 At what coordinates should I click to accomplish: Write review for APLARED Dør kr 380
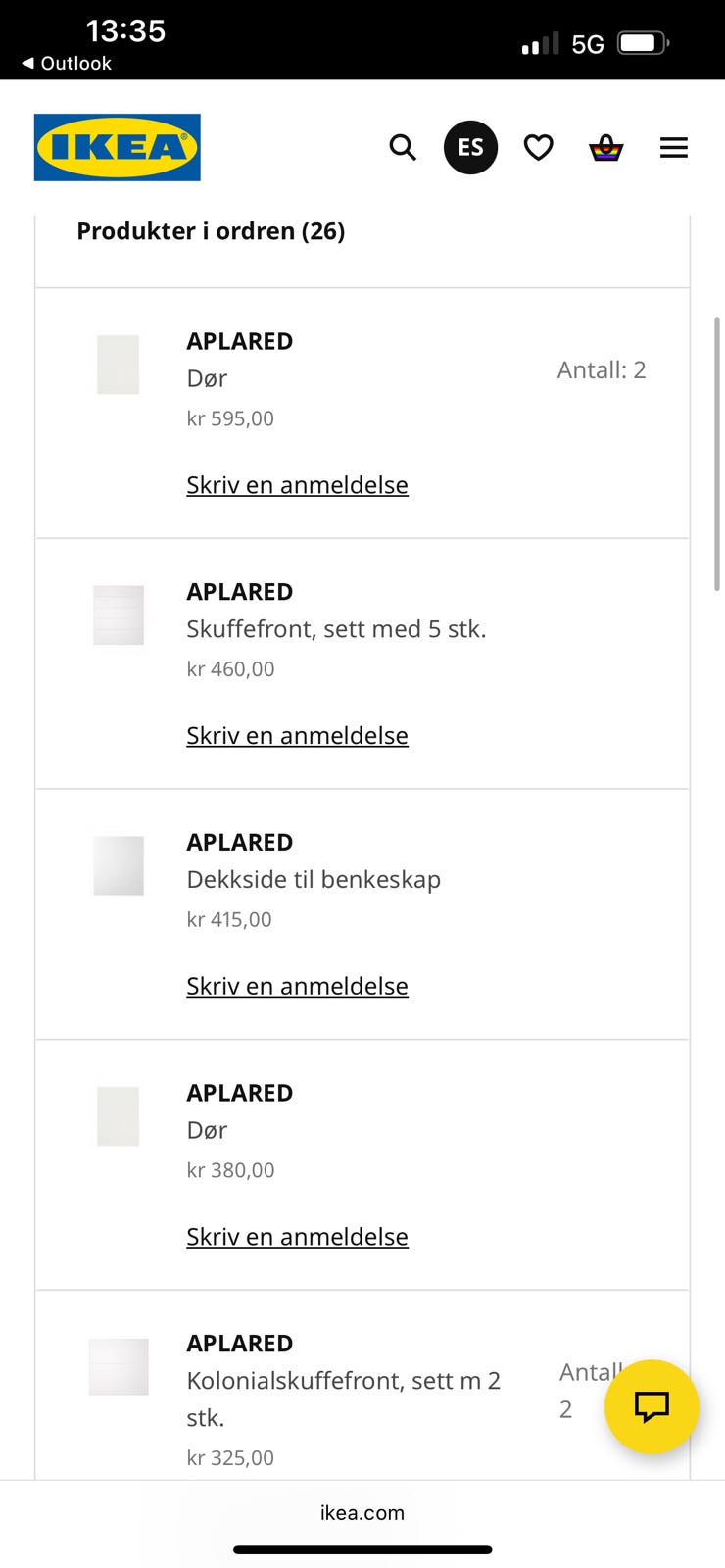(297, 1236)
